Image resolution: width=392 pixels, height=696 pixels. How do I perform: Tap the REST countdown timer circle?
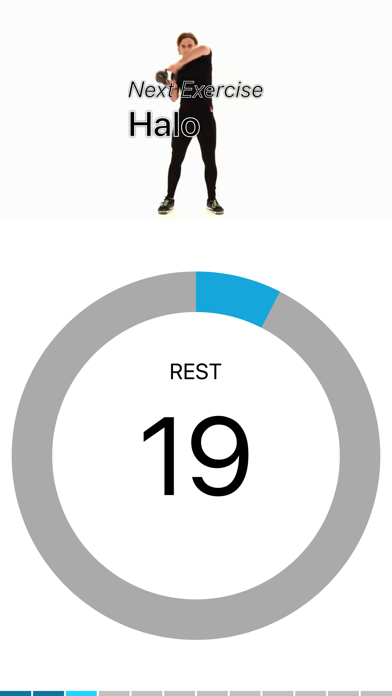tap(196, 455)
